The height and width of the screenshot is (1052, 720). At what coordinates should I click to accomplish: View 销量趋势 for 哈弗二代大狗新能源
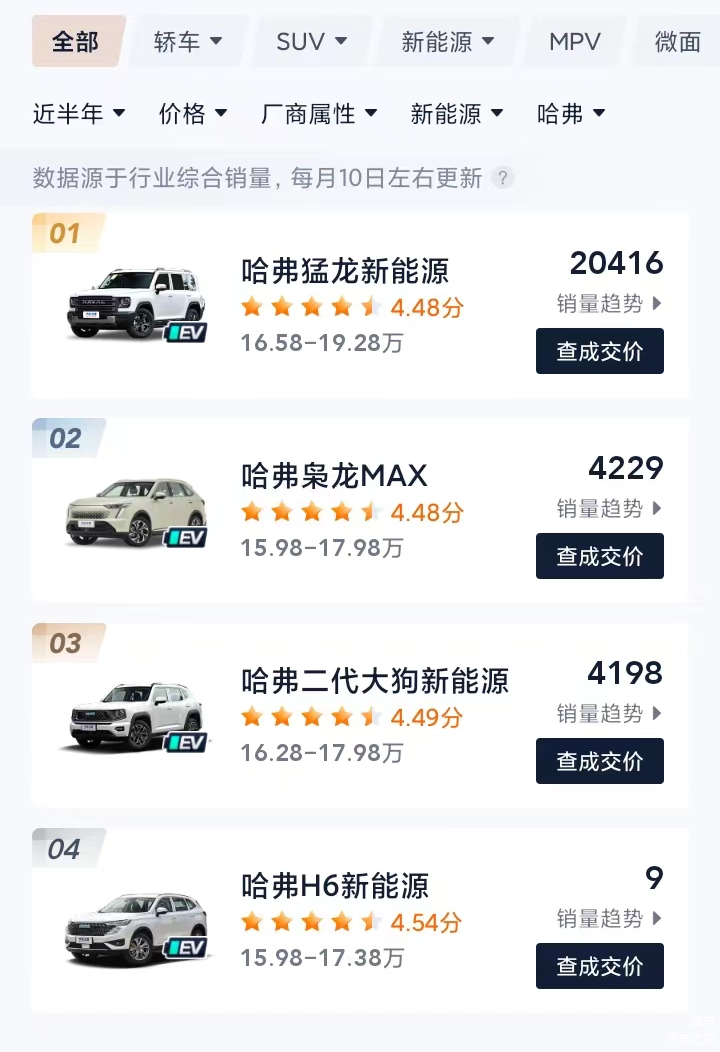[x=609, y=714]
